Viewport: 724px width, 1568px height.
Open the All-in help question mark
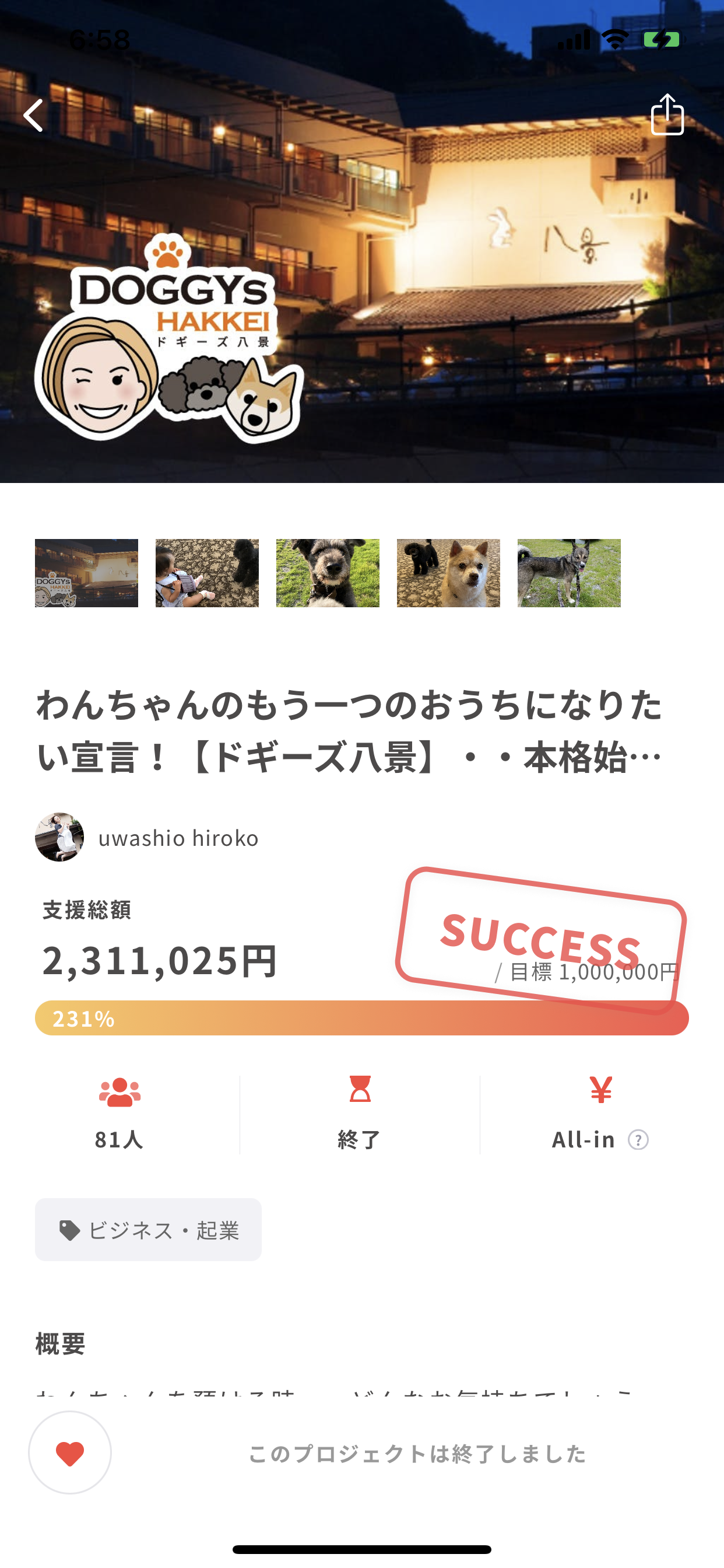tap(638, 1139)
